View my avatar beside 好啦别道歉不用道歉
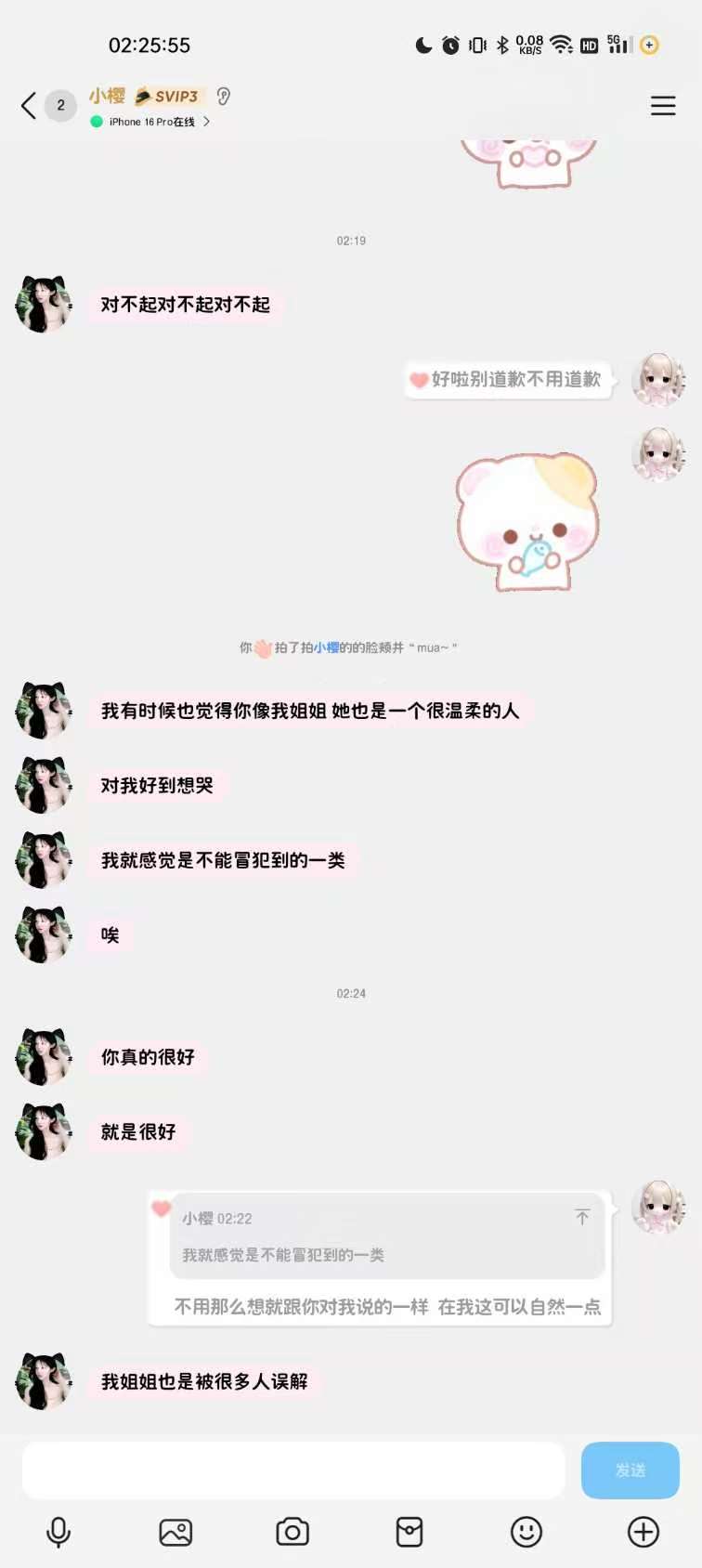This screenshot has height=1568, width=702. click(657, 379)
